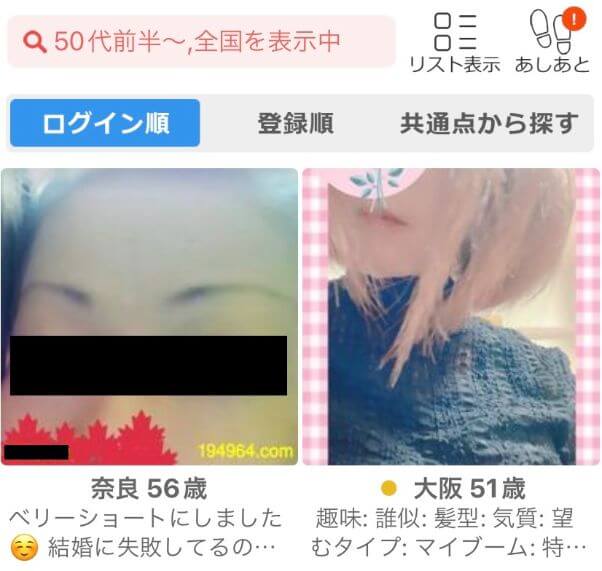Switch to the 登録順 tab
602x571 pixels.
295,124
